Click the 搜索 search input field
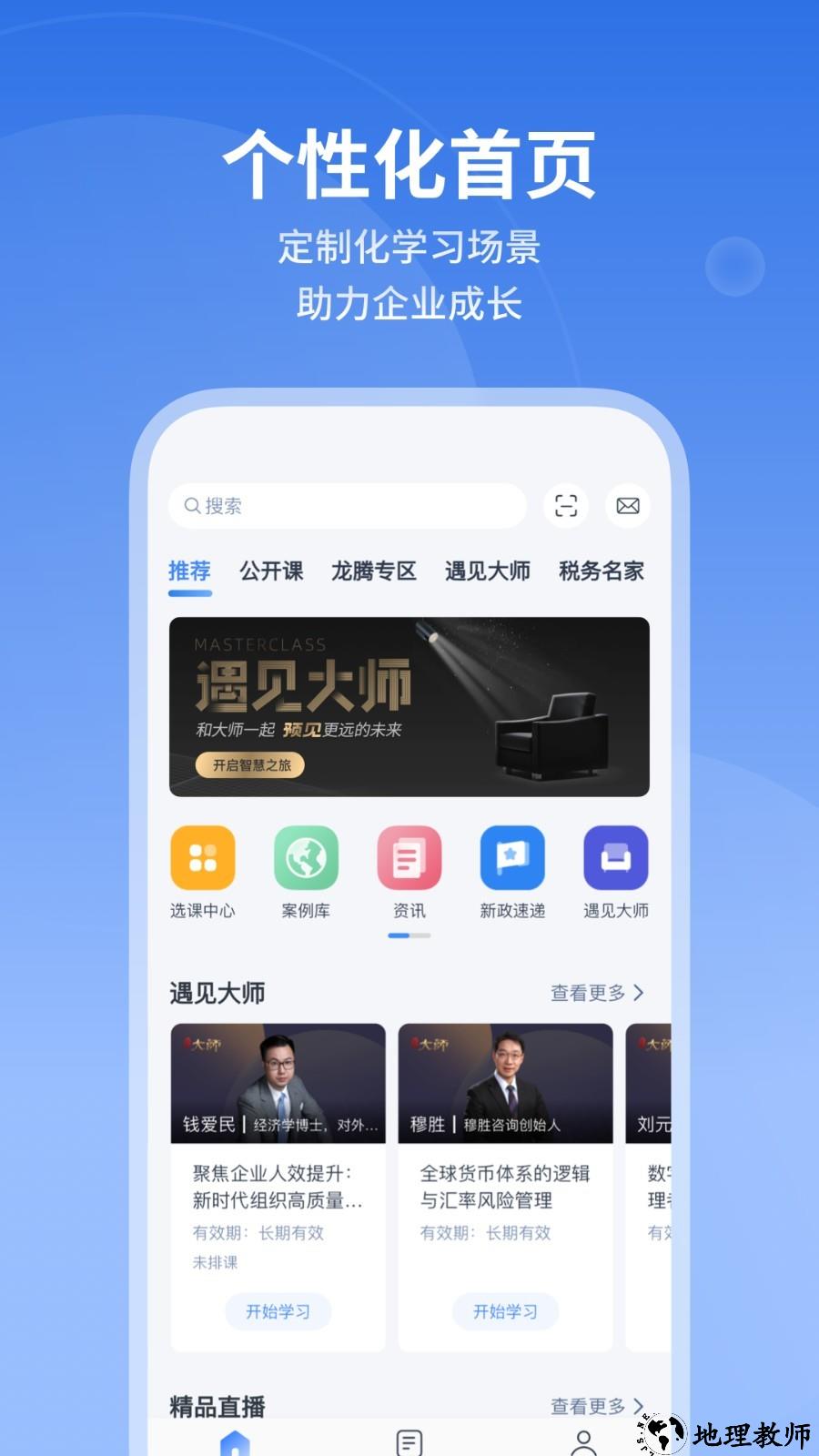The image size is (819, 1456). click(x=346, y=507)
